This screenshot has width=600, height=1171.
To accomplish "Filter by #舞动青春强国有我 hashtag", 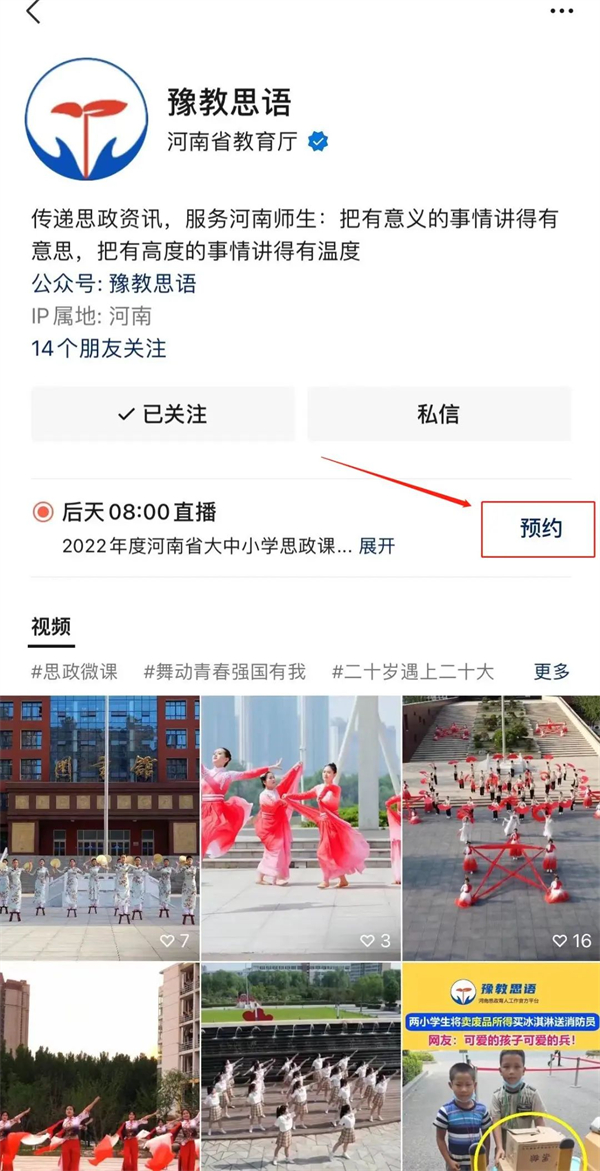I will [224, 671].
